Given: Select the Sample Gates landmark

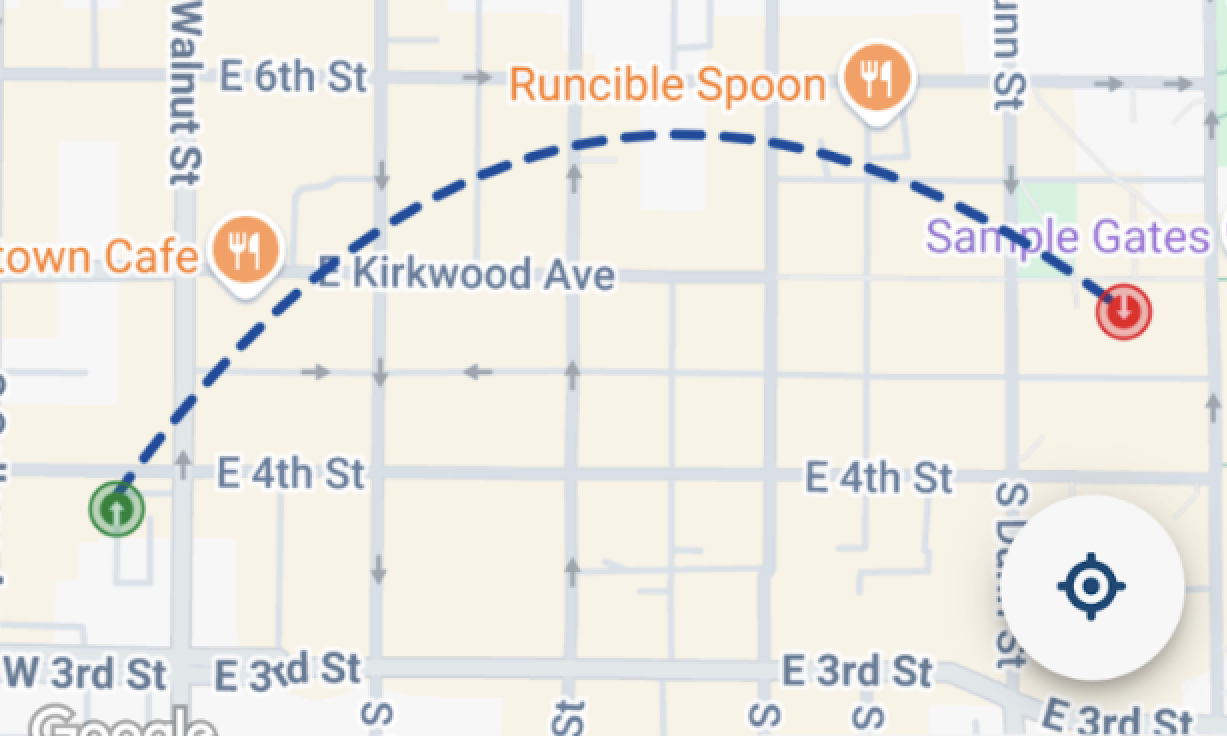Looking at the screenshot, I should click(x=1066, y=238).
